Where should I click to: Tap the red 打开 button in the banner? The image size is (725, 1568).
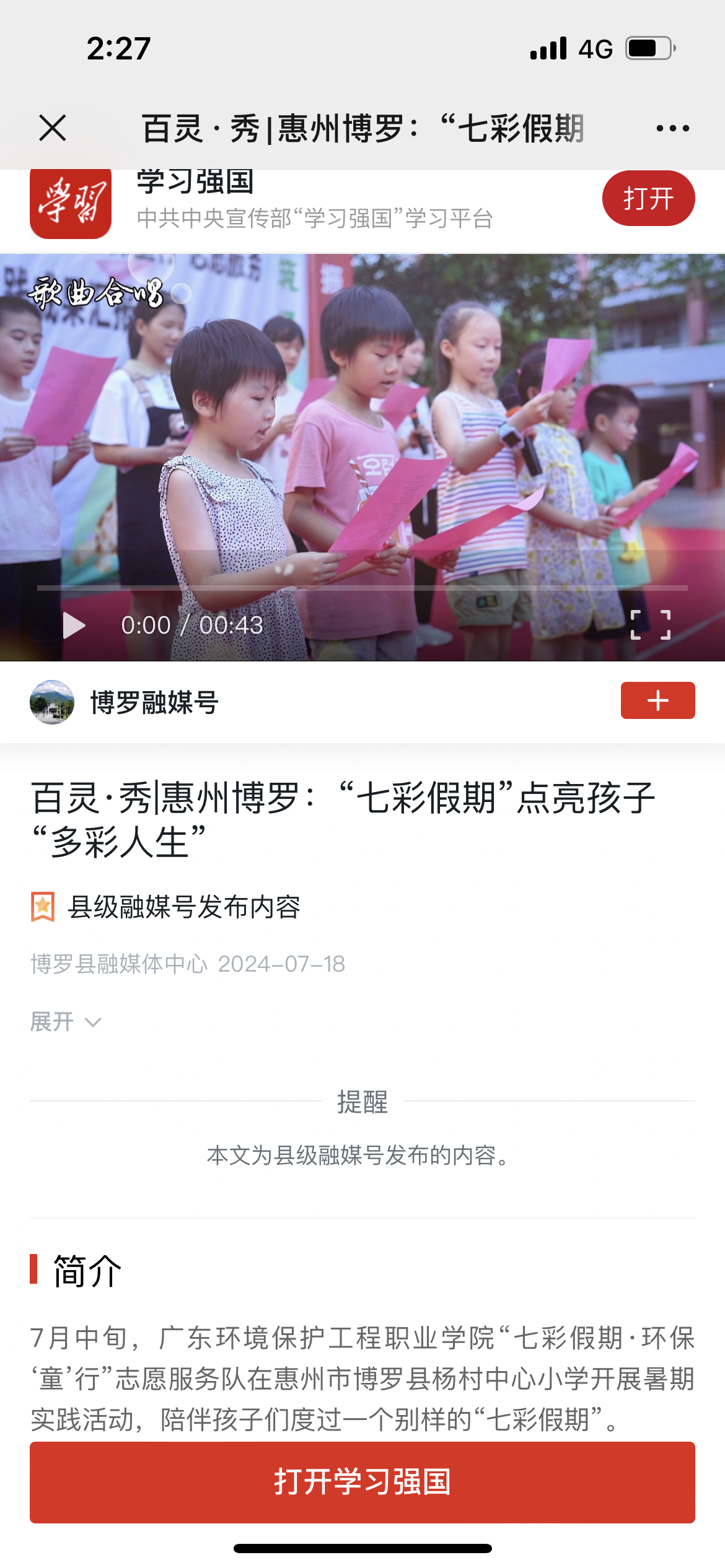[648, 198]
